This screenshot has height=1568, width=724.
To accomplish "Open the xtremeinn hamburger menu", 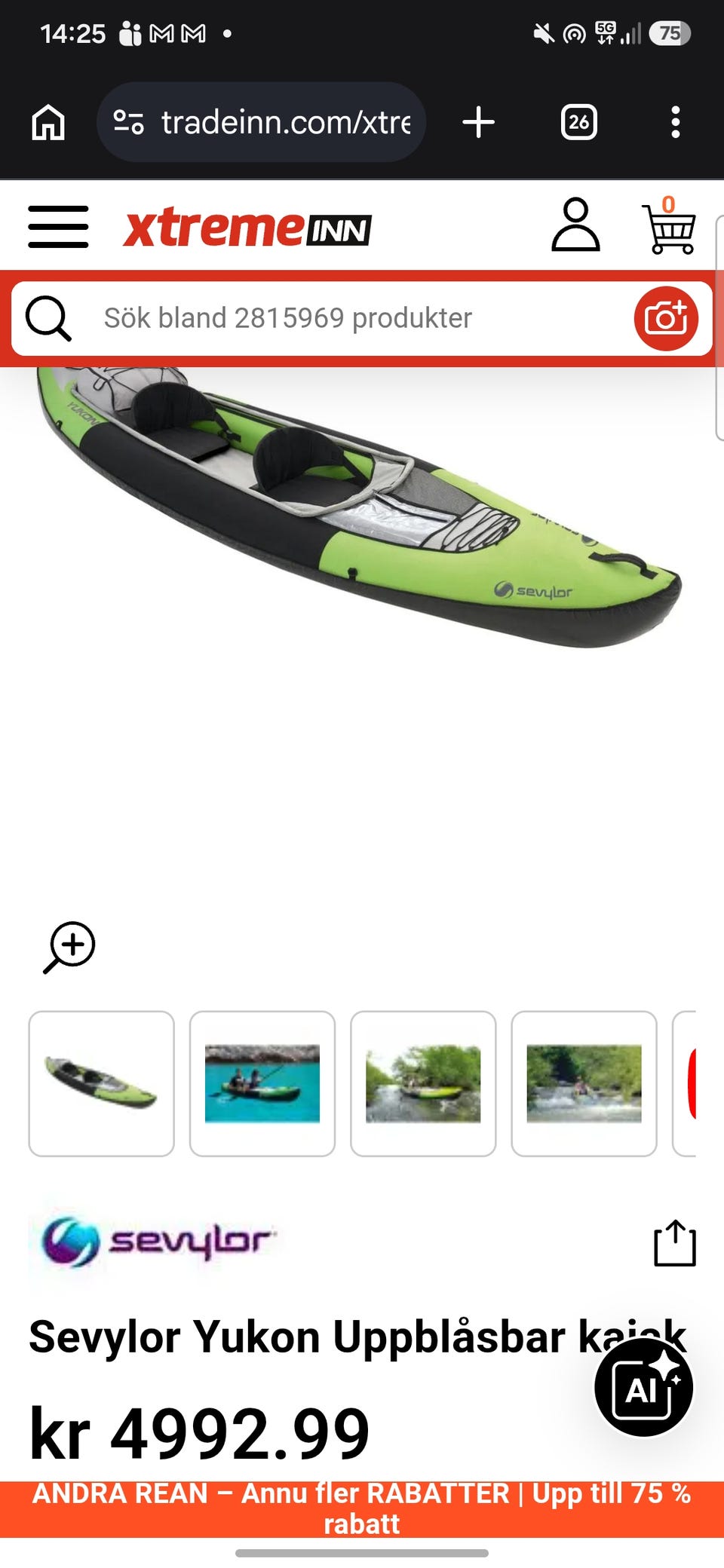I will 58,226.
